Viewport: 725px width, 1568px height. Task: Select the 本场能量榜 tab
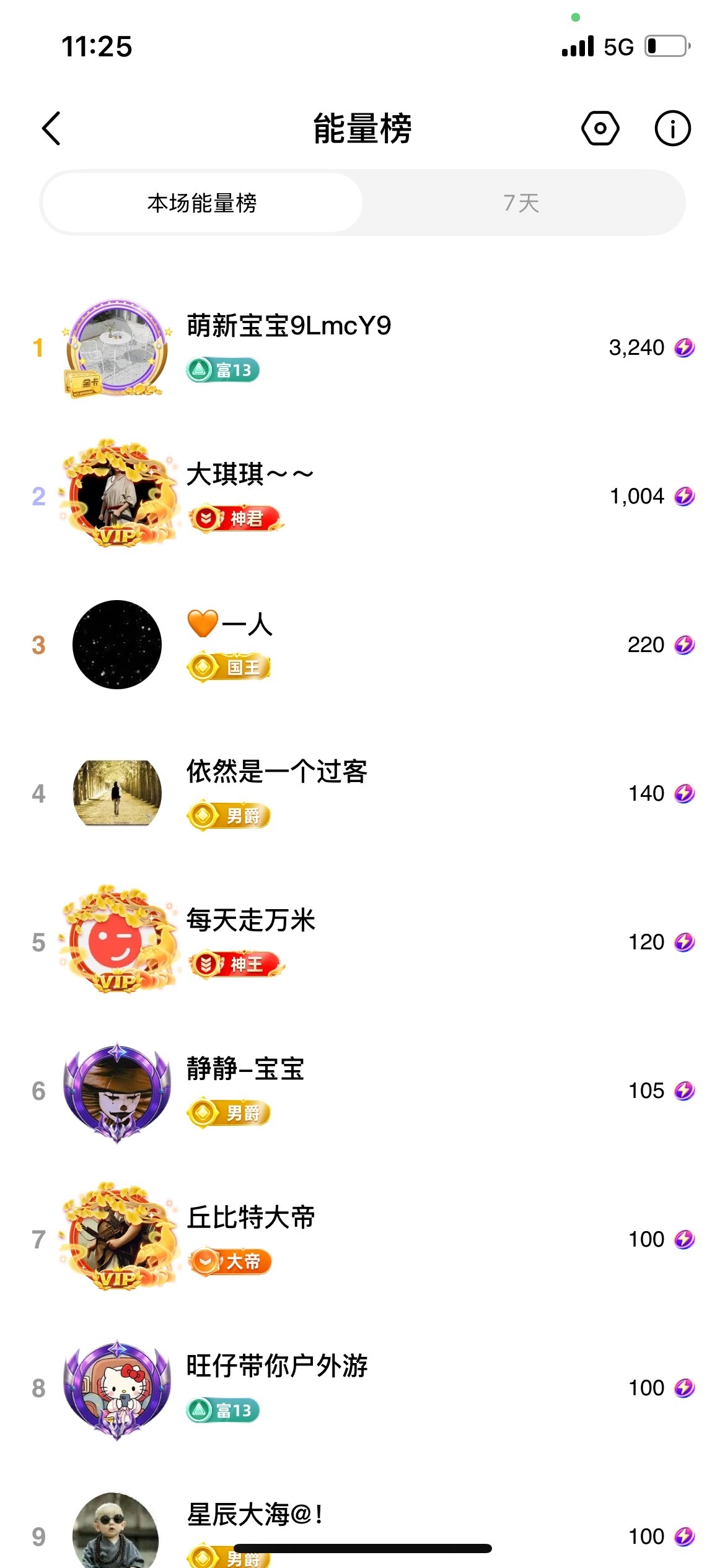pos(202,203)
